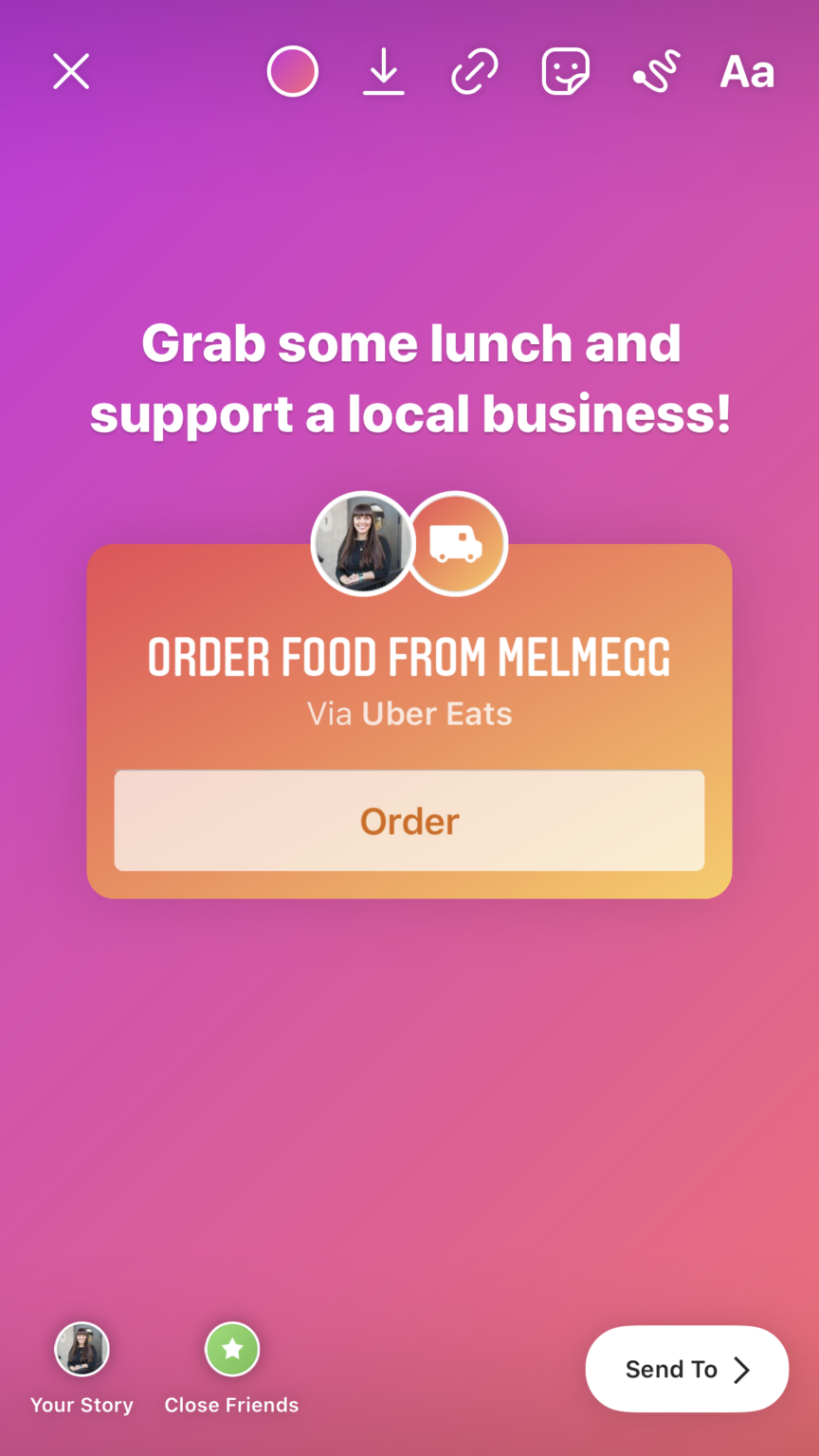Click Your Story profile thumbnail

(82, 1348)
